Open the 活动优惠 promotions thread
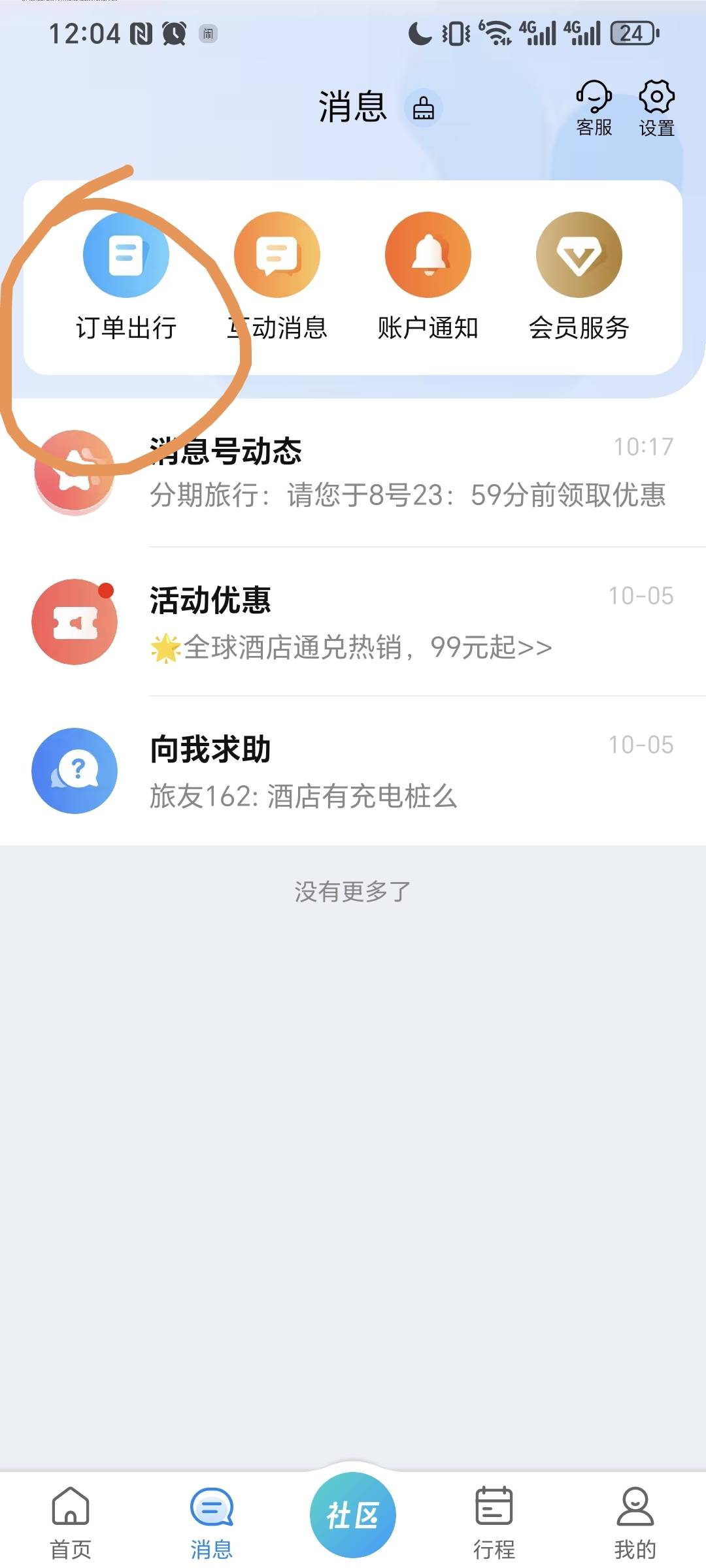This screenshot has height=1568, width=706. pos(353,621)
